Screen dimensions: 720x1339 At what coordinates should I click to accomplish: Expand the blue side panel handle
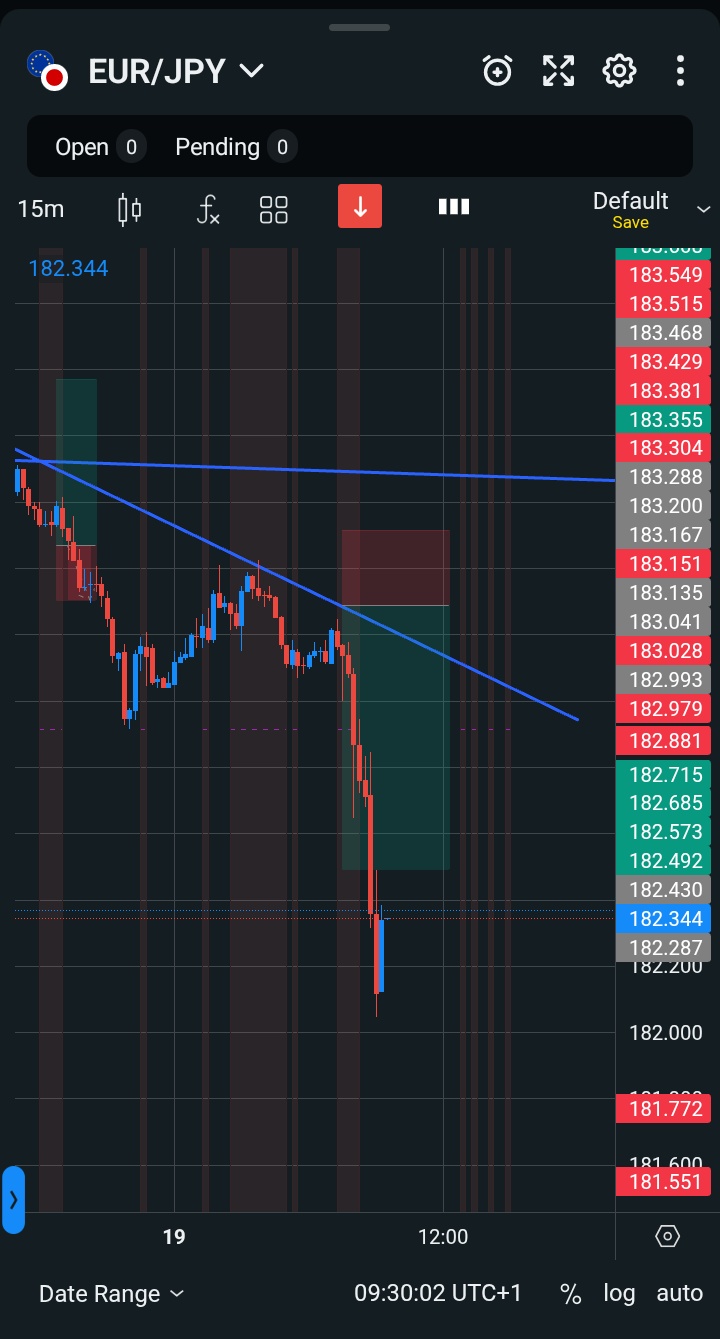tap(13, 1199)
